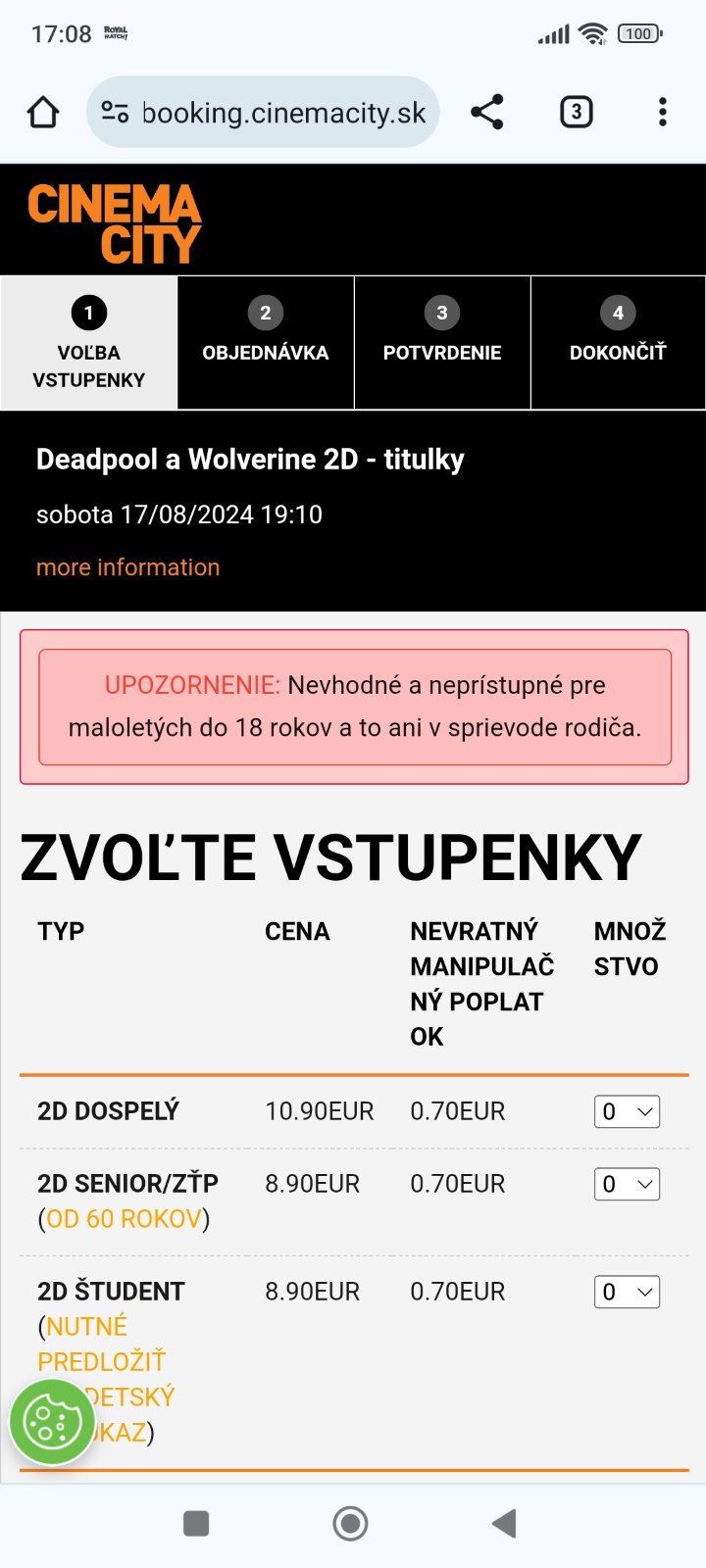Choose quantity for 2D Senior/ZŤP tickets
Image resolution: width=706 pixels, height=1568 pixels.
pos(627,1184)
